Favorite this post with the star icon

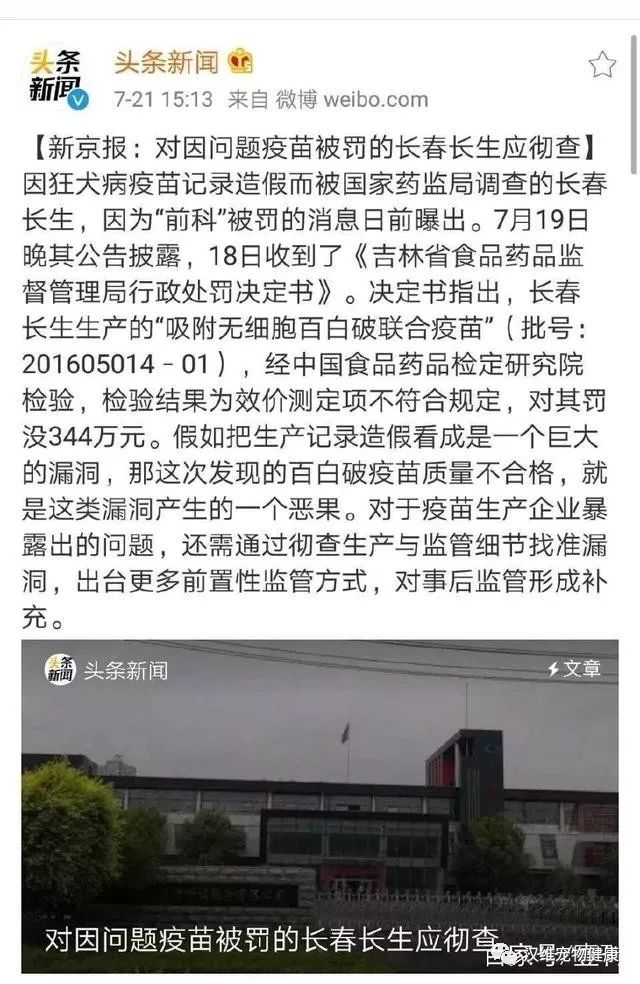(x=602, y=66)
